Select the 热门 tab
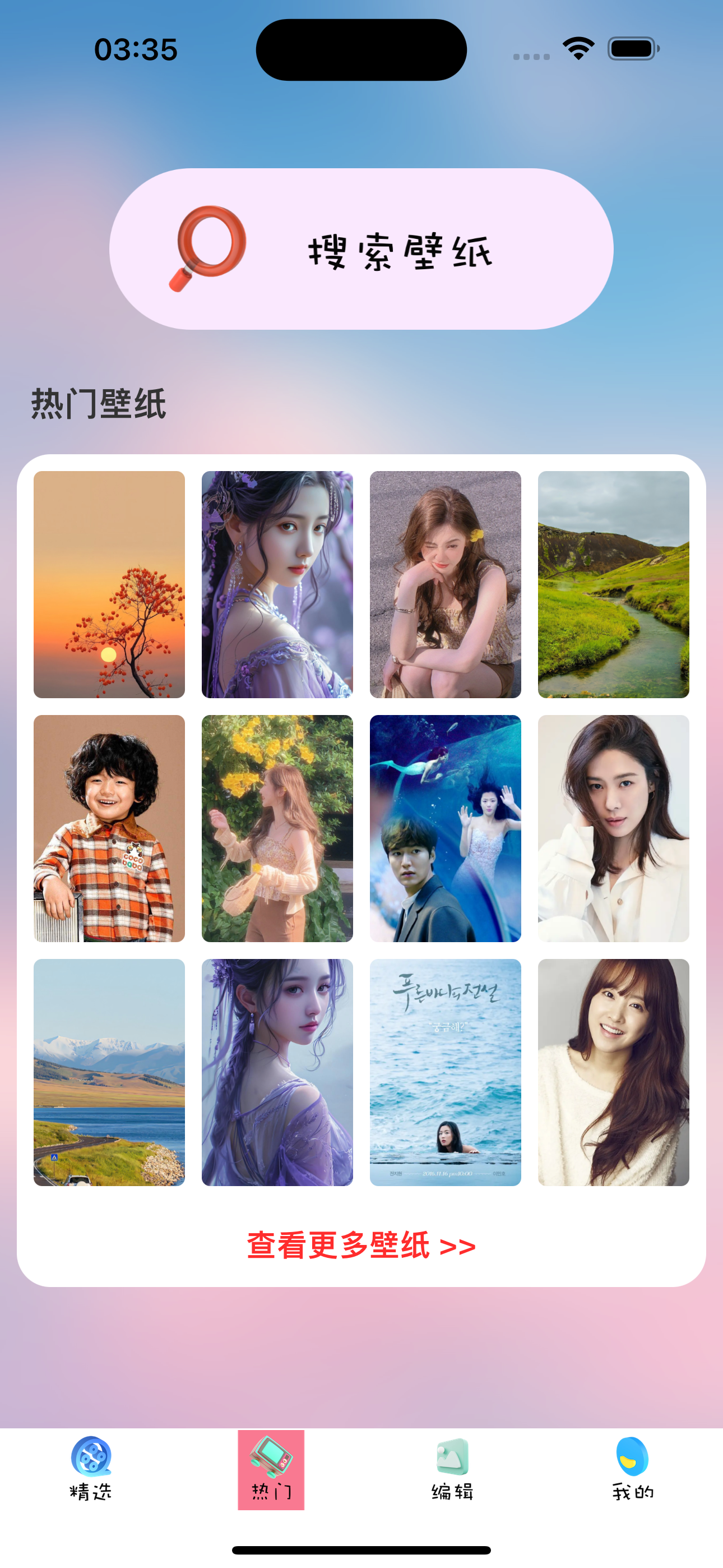This screenshot has height=1568, width=723. pyautogui.click(x=271, y=1469)
